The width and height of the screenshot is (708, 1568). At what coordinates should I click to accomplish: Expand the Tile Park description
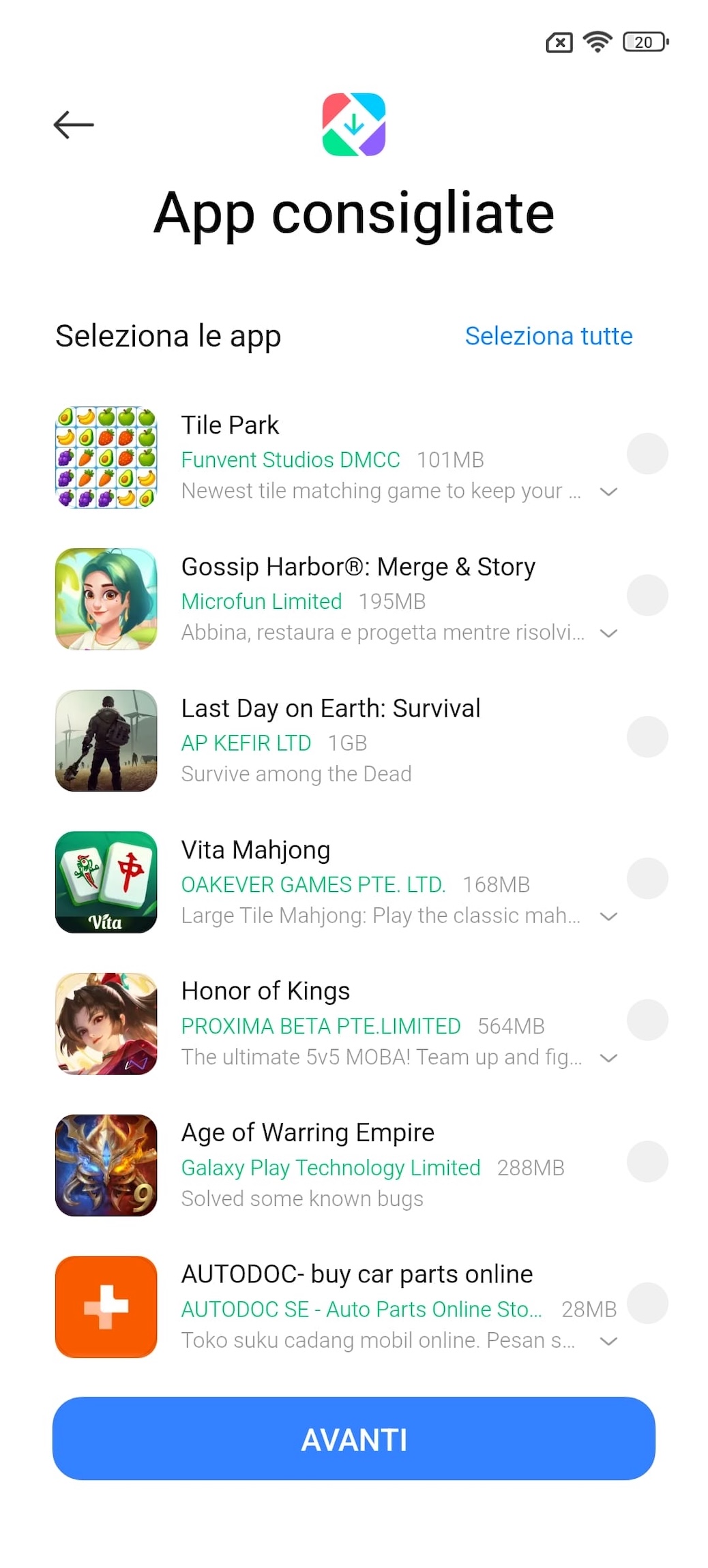(608, 492)
